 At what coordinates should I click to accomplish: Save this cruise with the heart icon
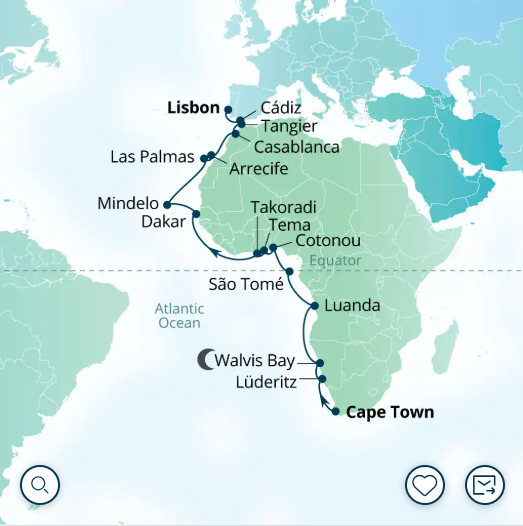tap(425, 485)
